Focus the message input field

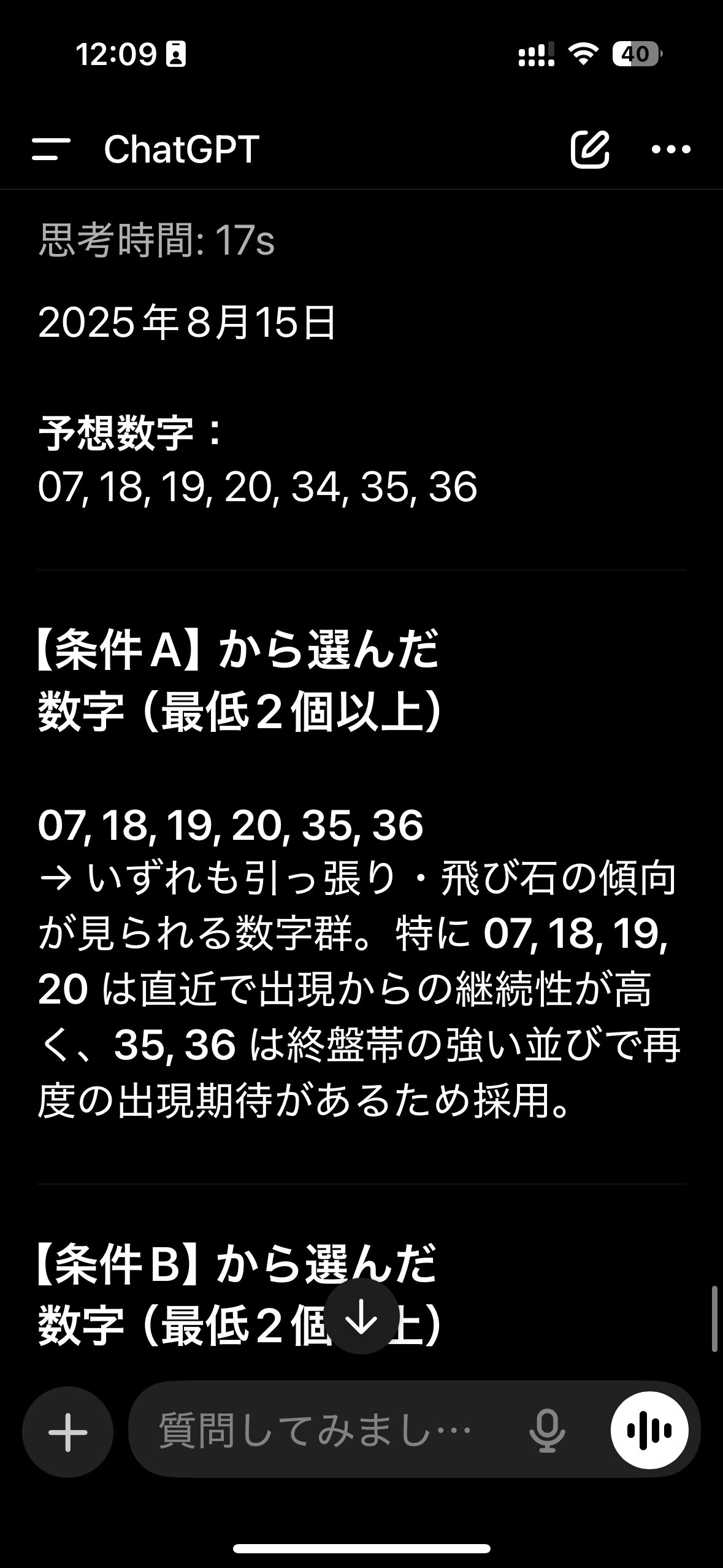(331, 1430)
